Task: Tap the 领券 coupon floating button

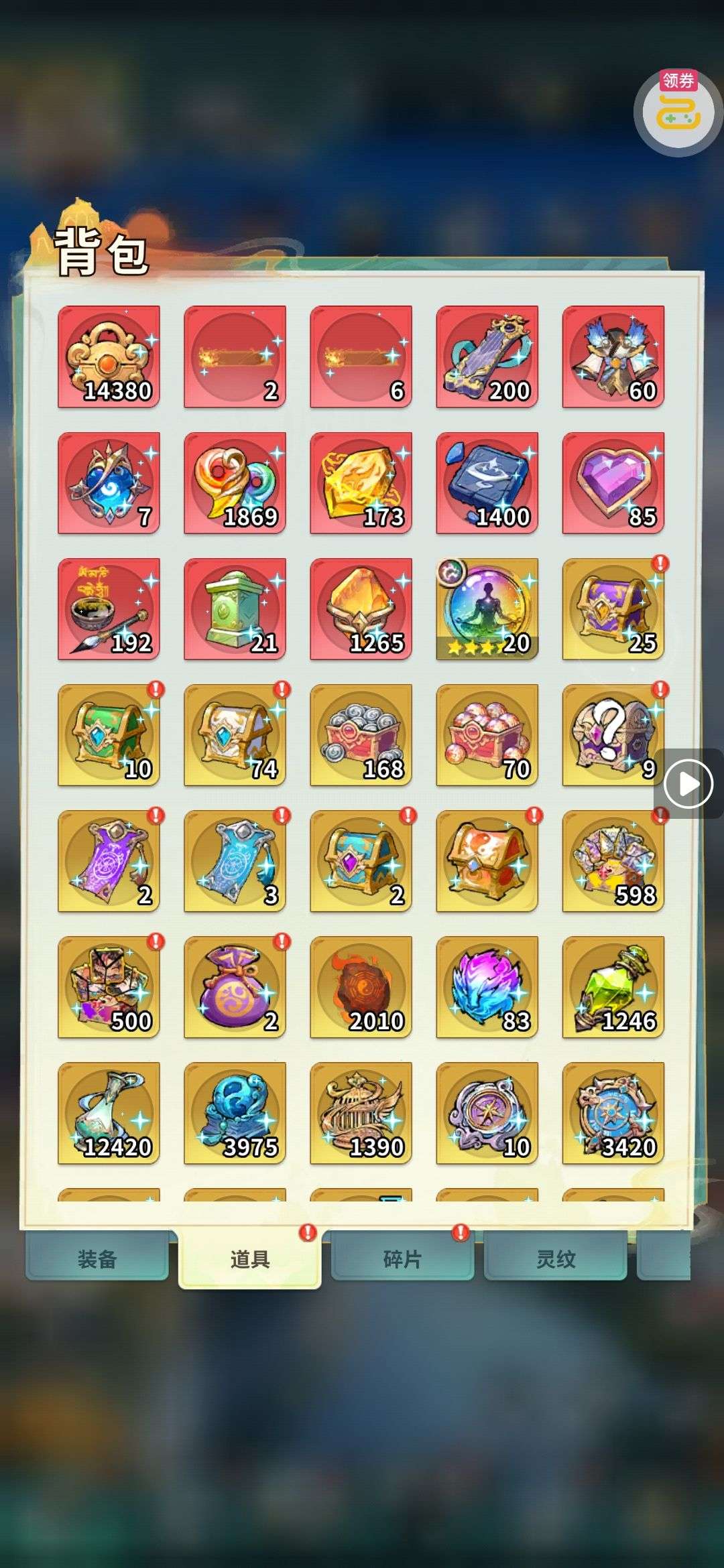Action: [x=678, y=111]
